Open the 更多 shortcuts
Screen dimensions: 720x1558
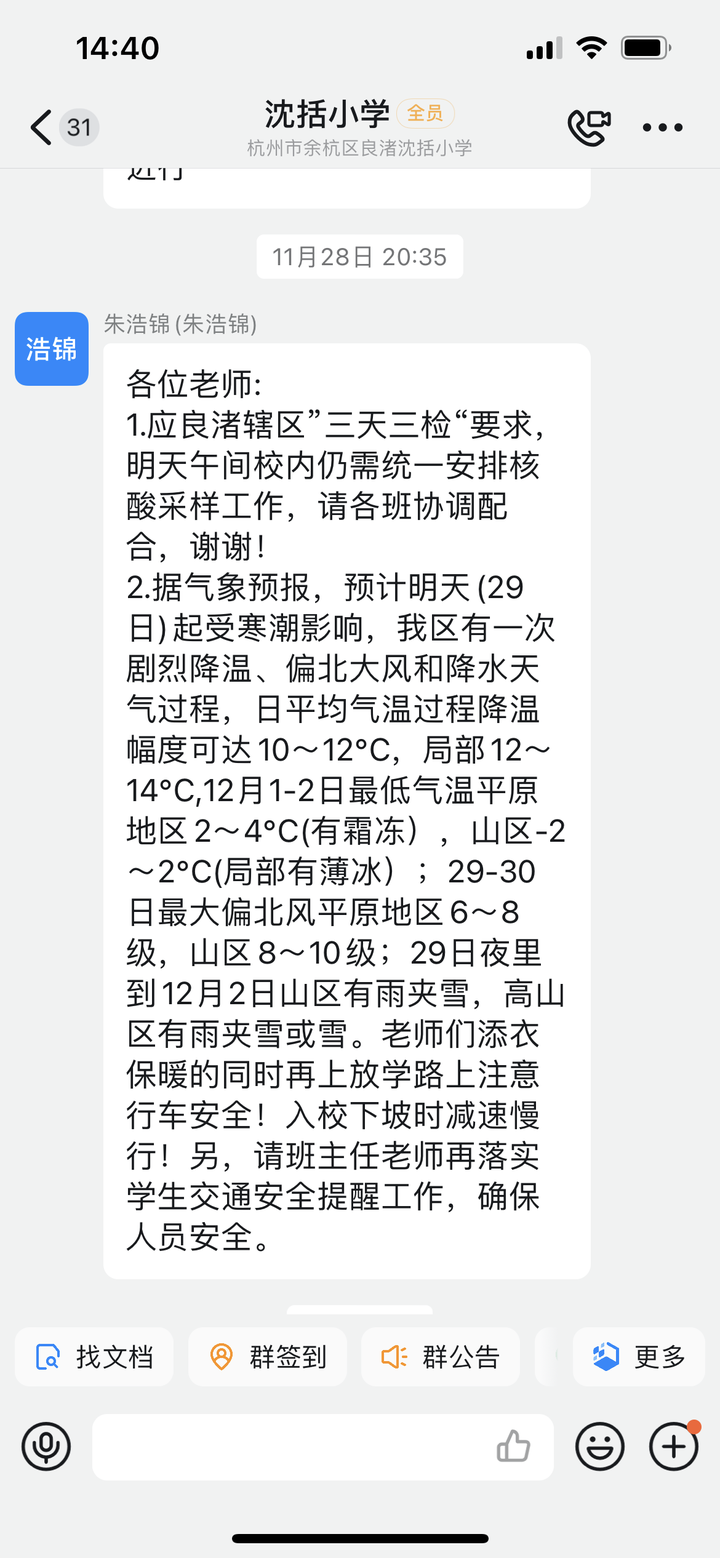pos(639,1357)
